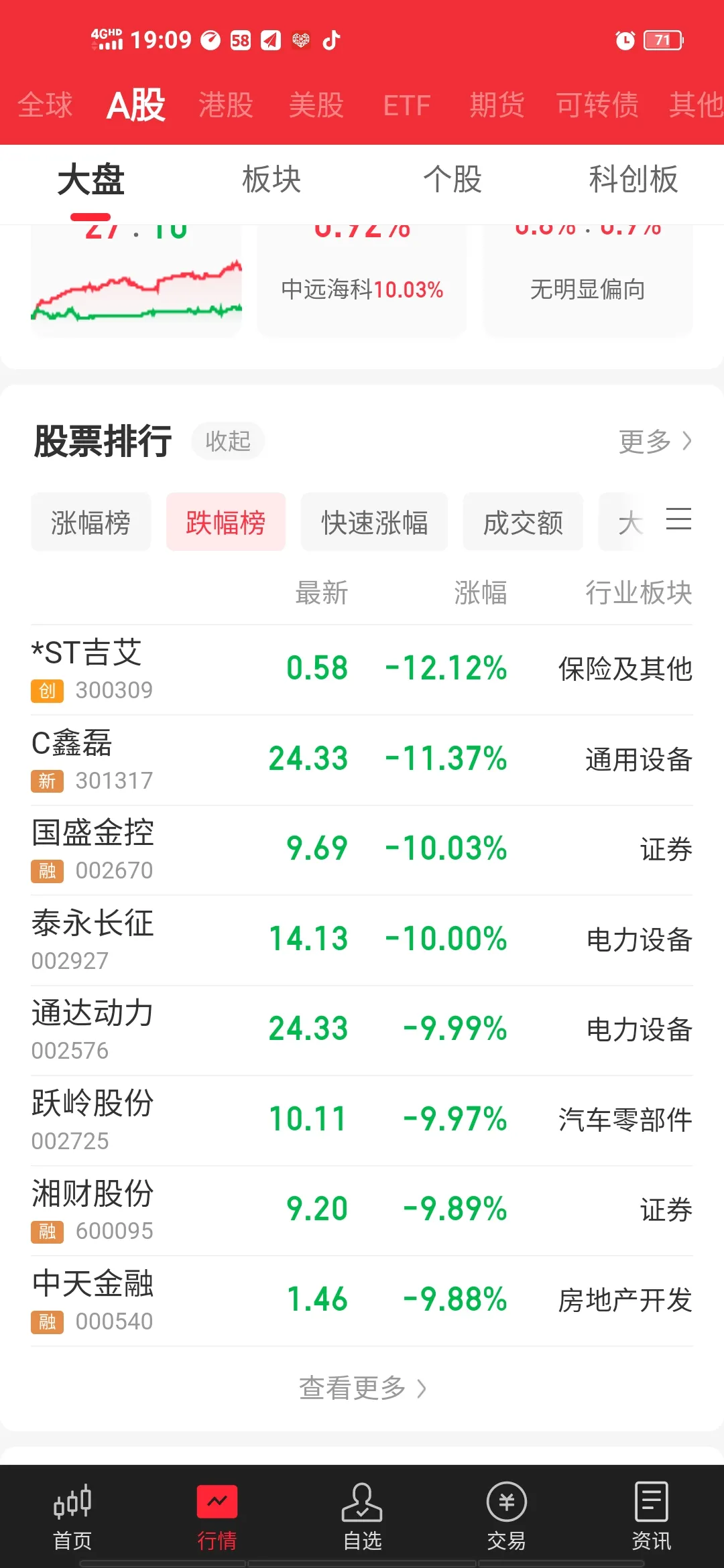The image size is (724, 1568).
Task: Open the 个股 sub-tab
Action: [452, 180]
